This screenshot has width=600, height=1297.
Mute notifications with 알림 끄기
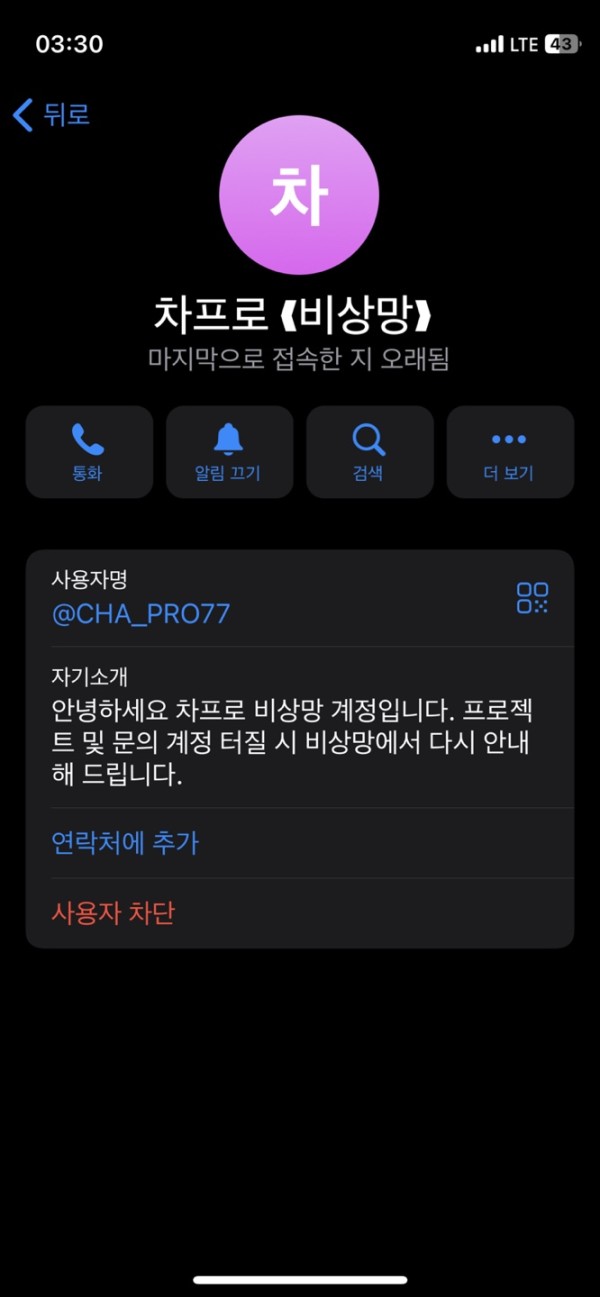(x=229, y=452)
